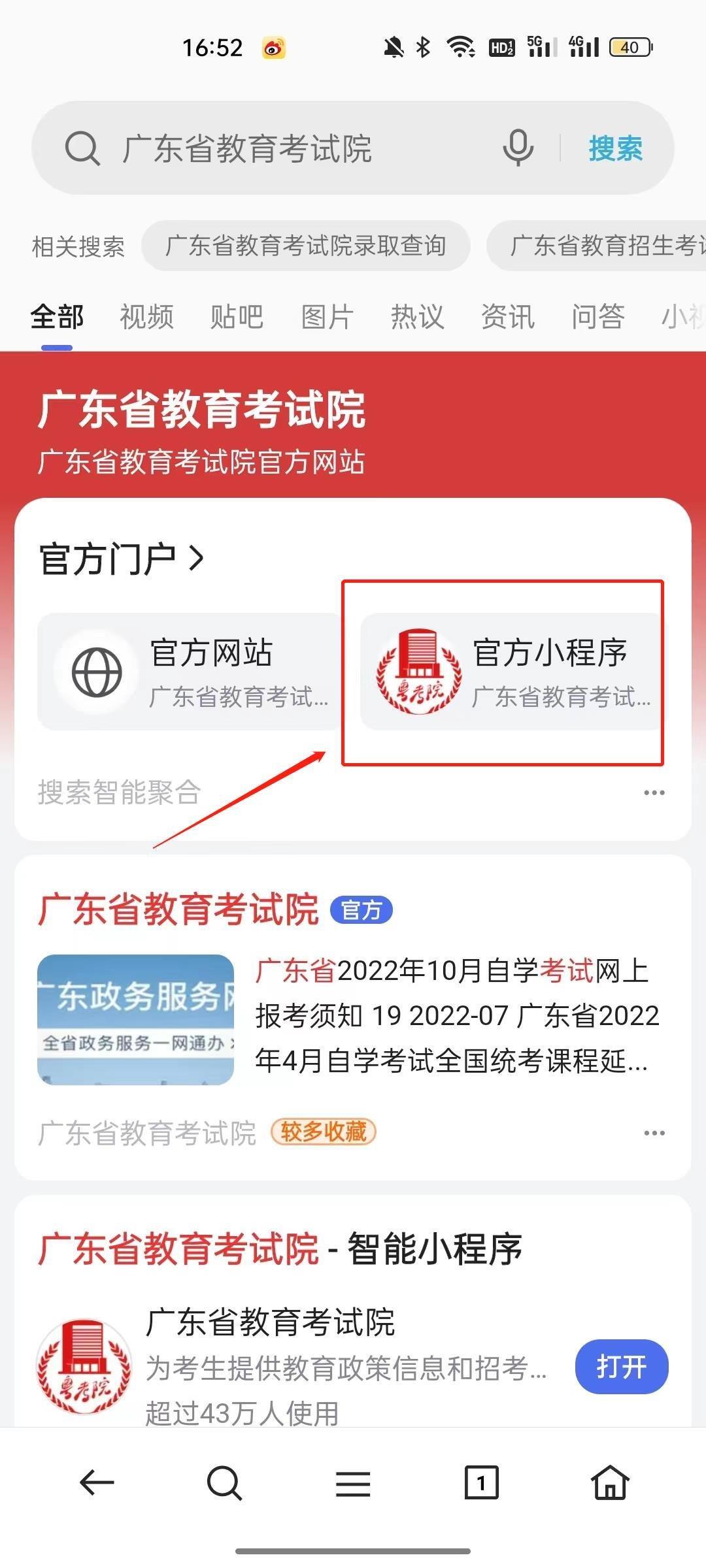Switch to the 图片 tab
The image size is (706, 1568).
pyautogui.click(x=327, y=317)
